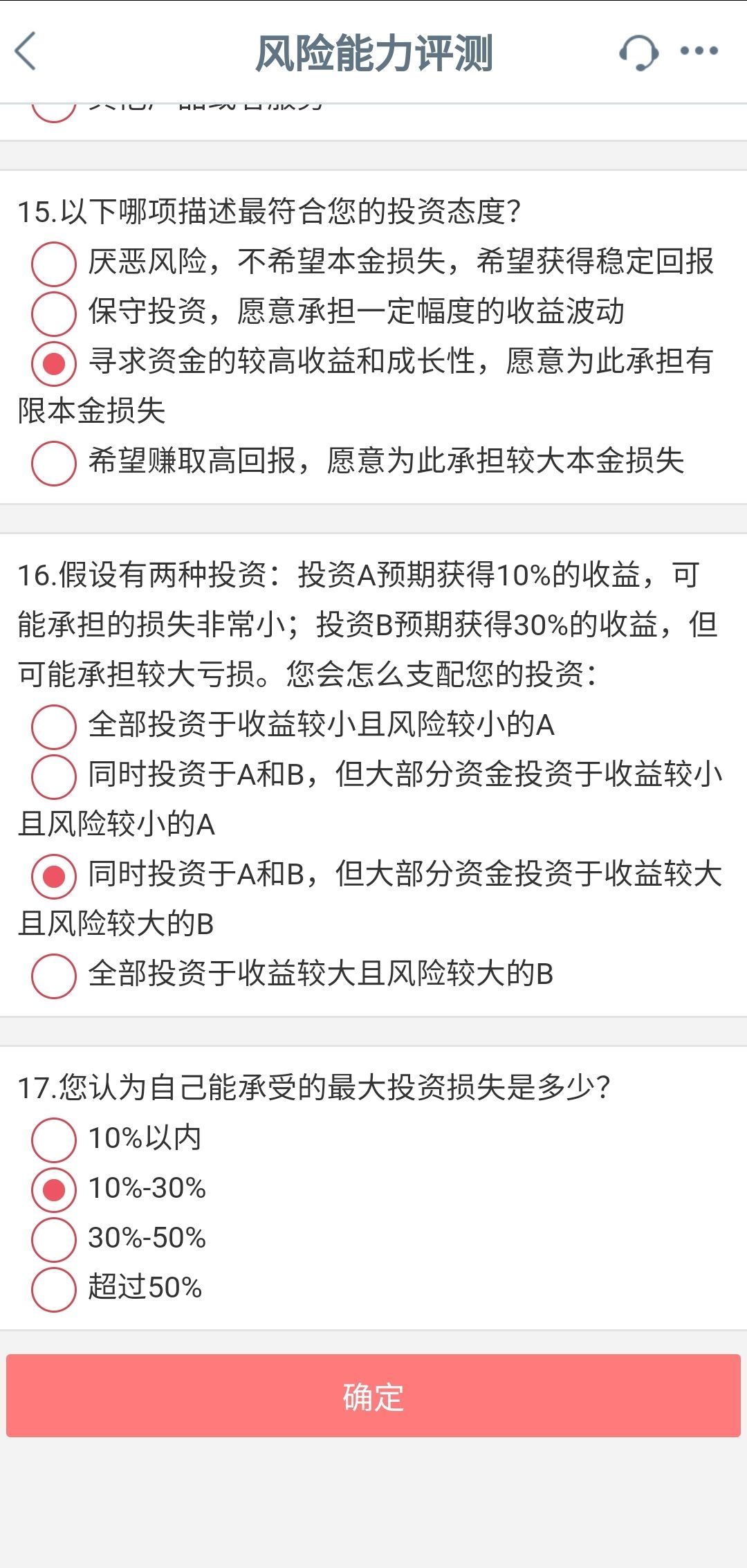This screenshot has width=747, height=1568.
Task: Tap the partially visible radio at the top
Action: tap(53, 104)
